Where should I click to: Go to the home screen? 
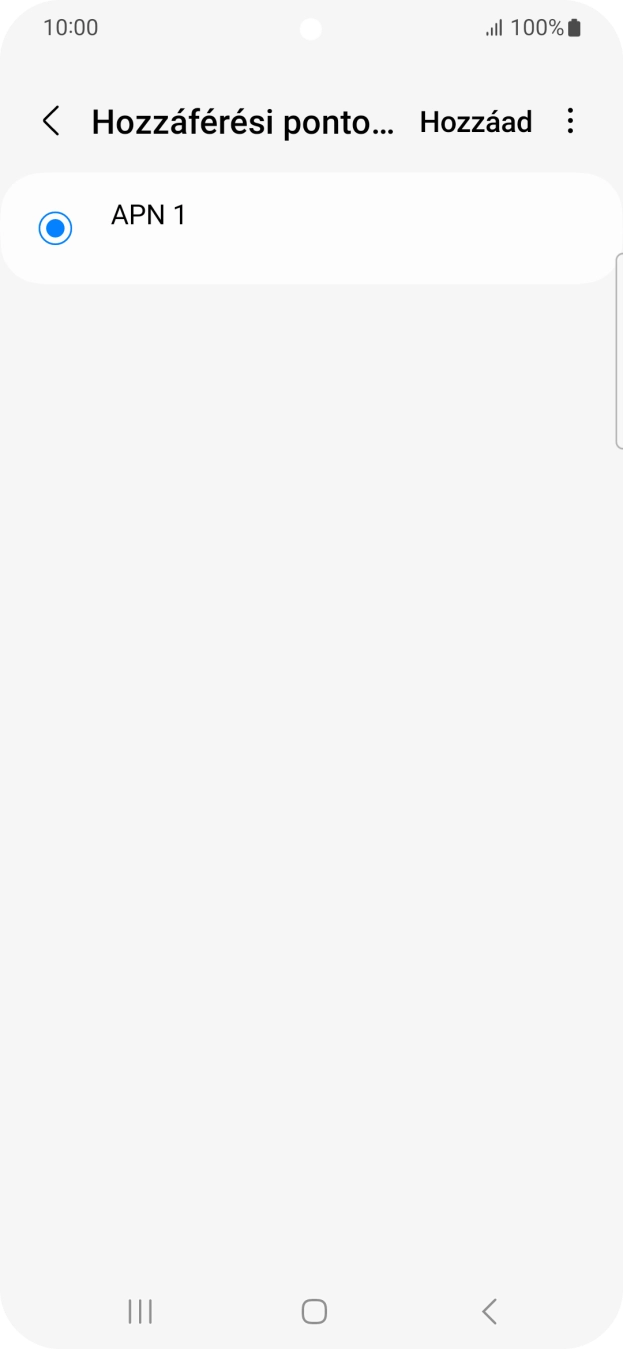click(x=314, y=1311)
